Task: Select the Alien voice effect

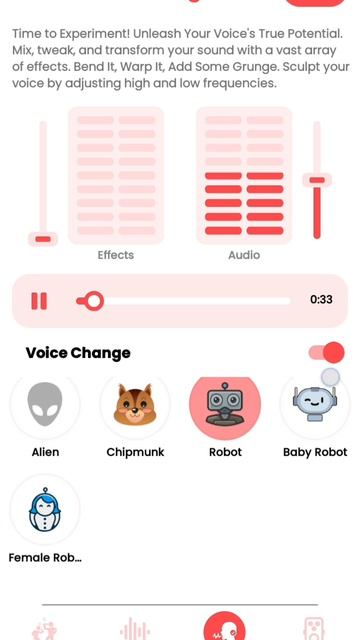Action: (x=45, y=404)
